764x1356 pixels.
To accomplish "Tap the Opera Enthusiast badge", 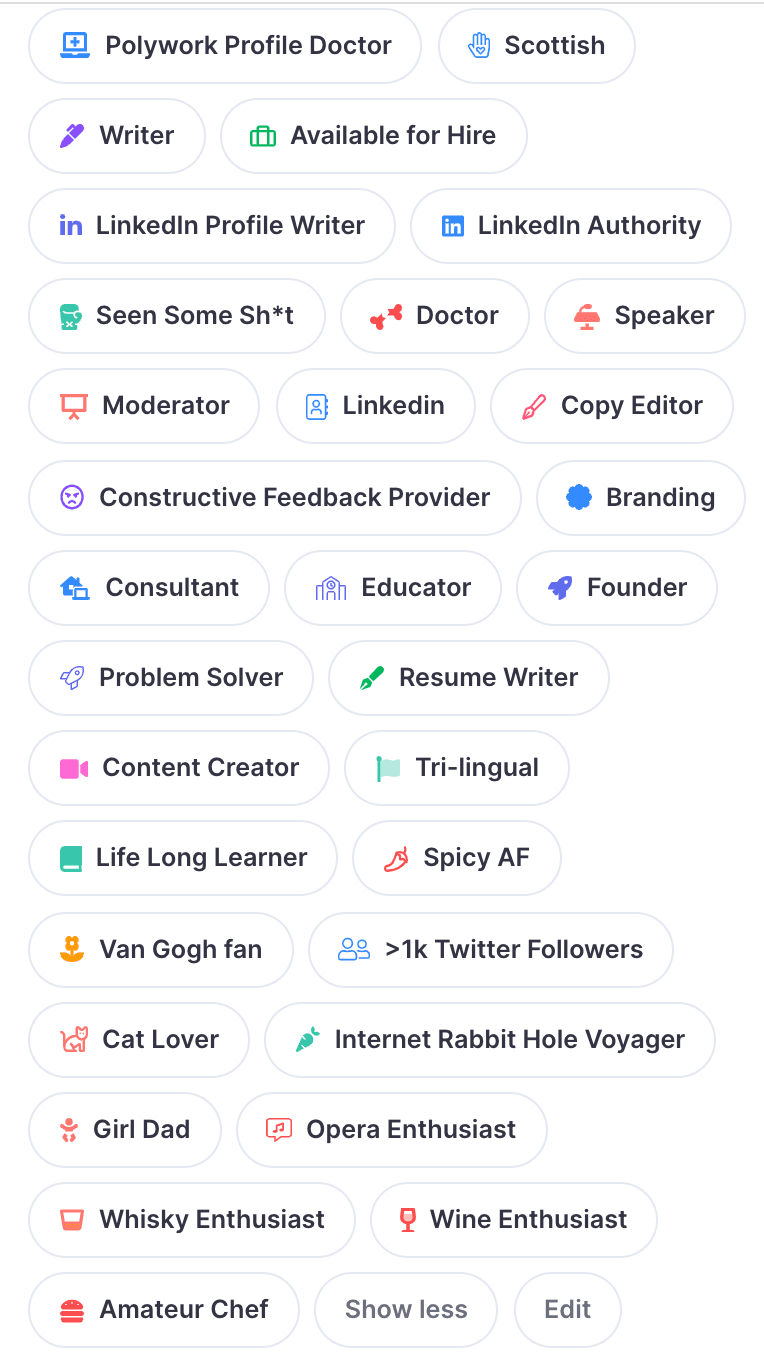I will (x=392, y=1130).
